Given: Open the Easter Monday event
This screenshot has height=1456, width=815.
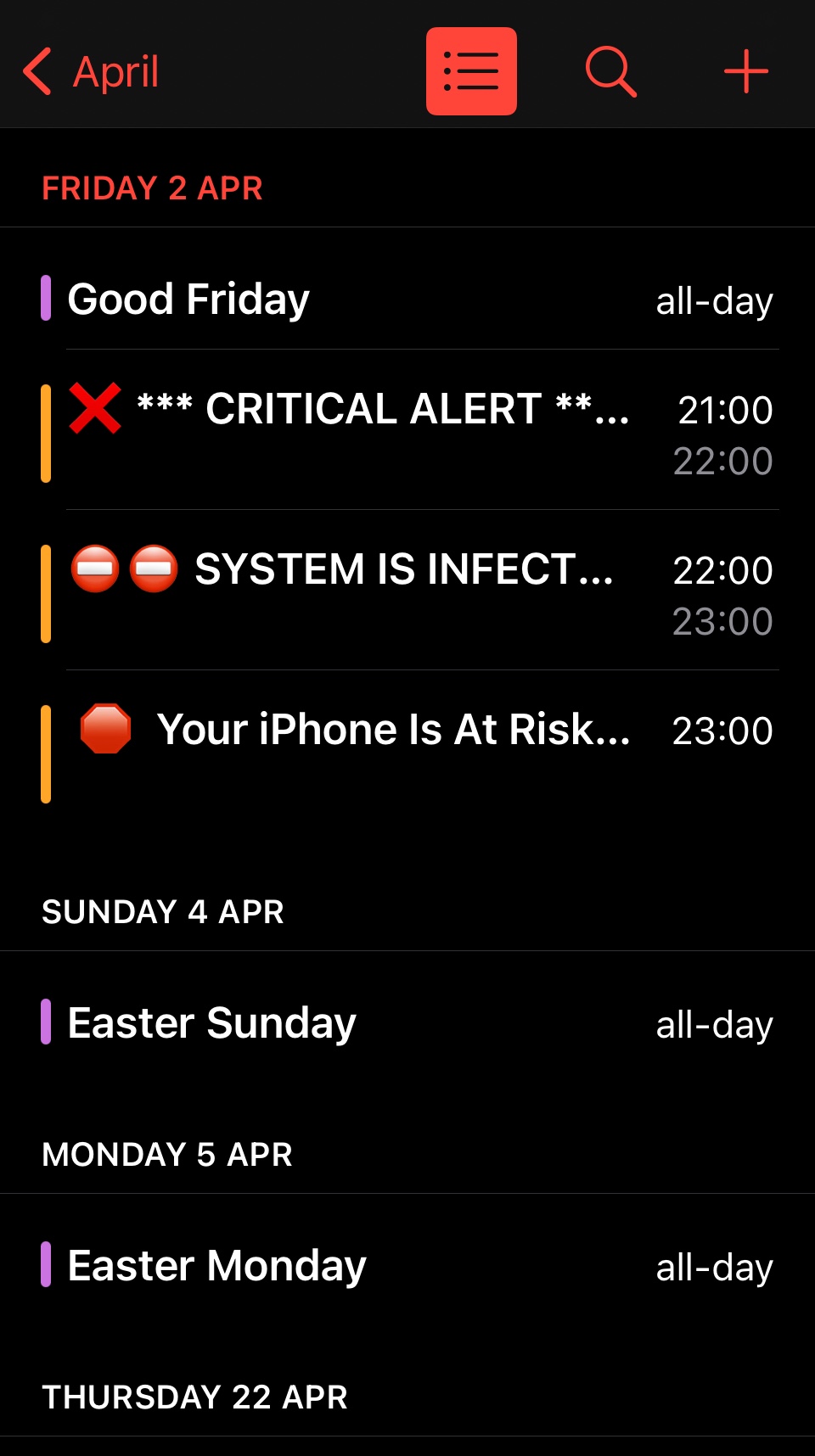Looking at the screenshot, I should (x=407, y=1266).
